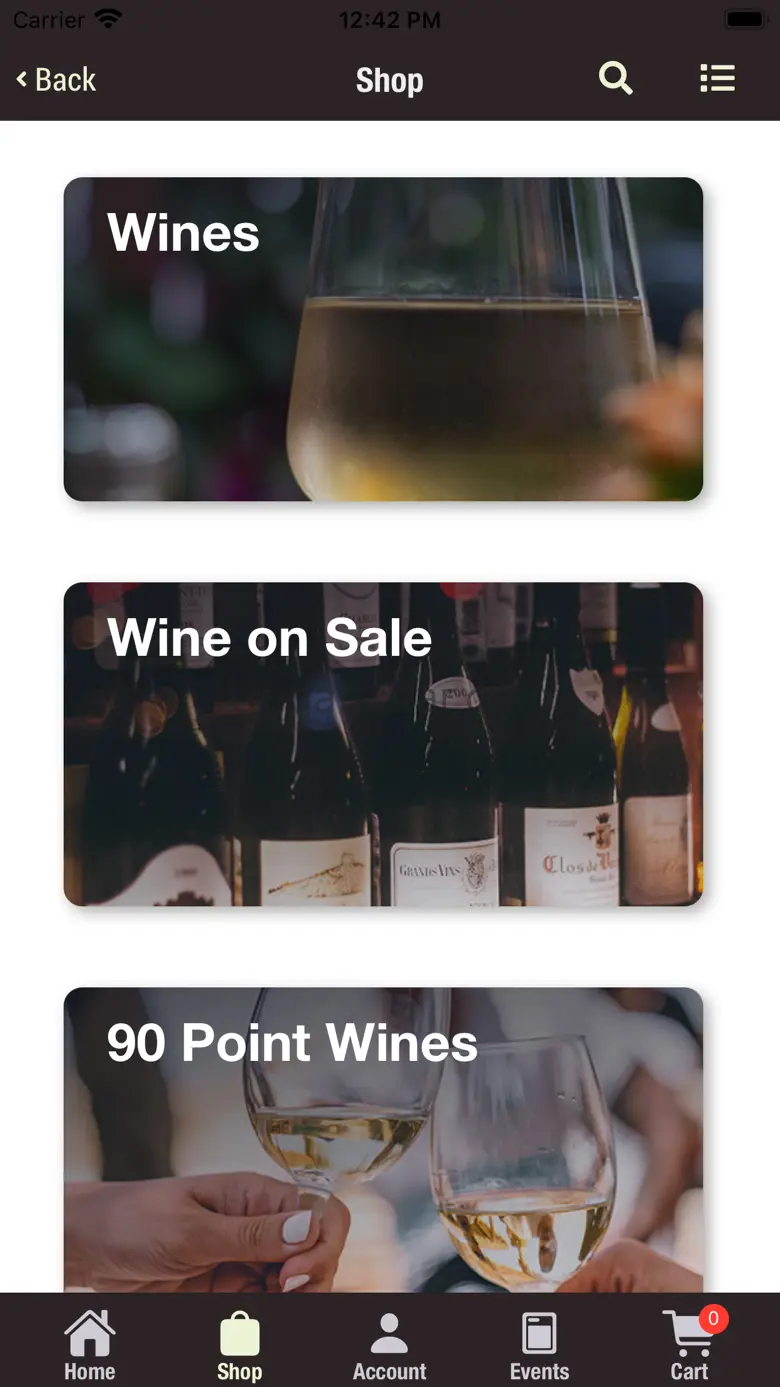The width and height of the screenshot is (780, 1387).
Task: Go to the Account tab
Action: pos(389,1346)
